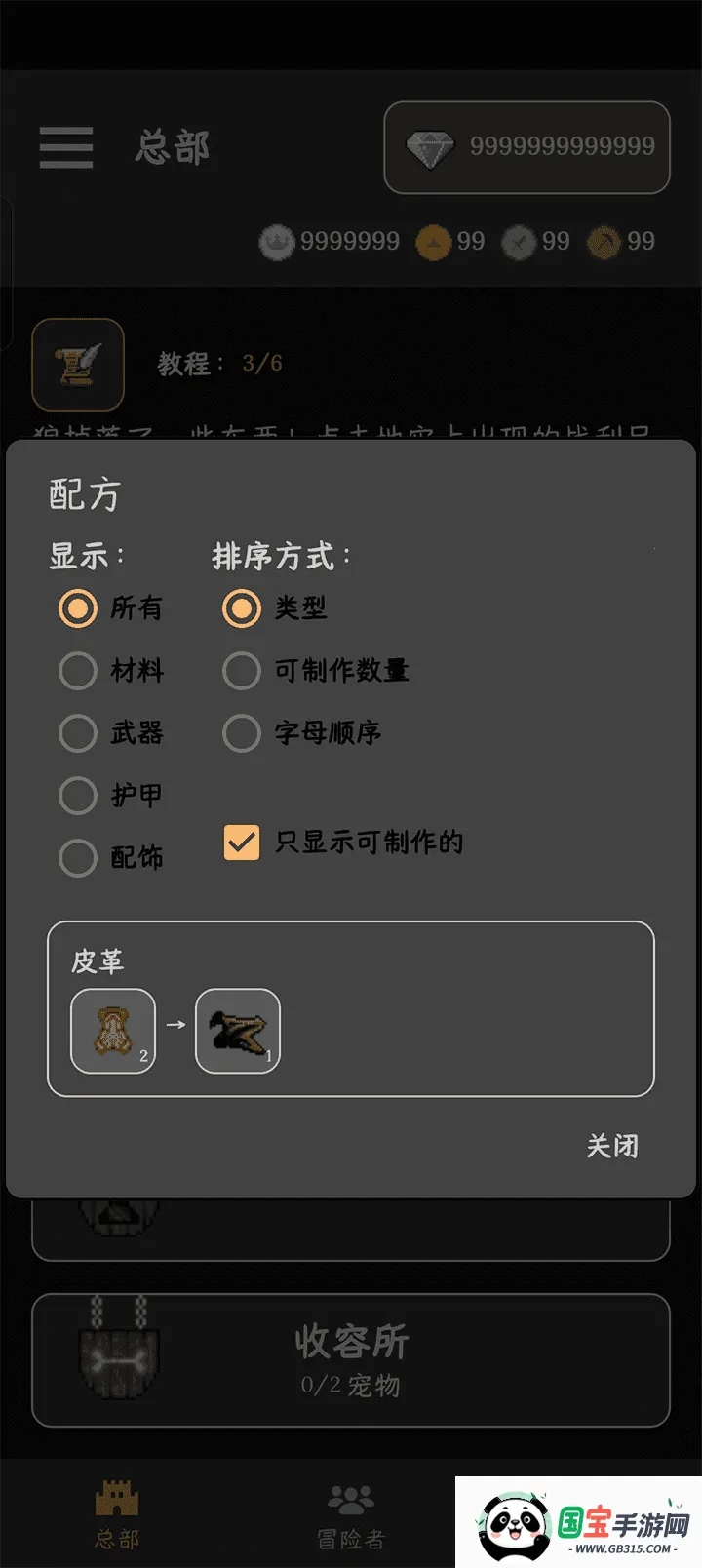Sort recipes by 类型
The image size is (702, 1568).
pos(242,608)
